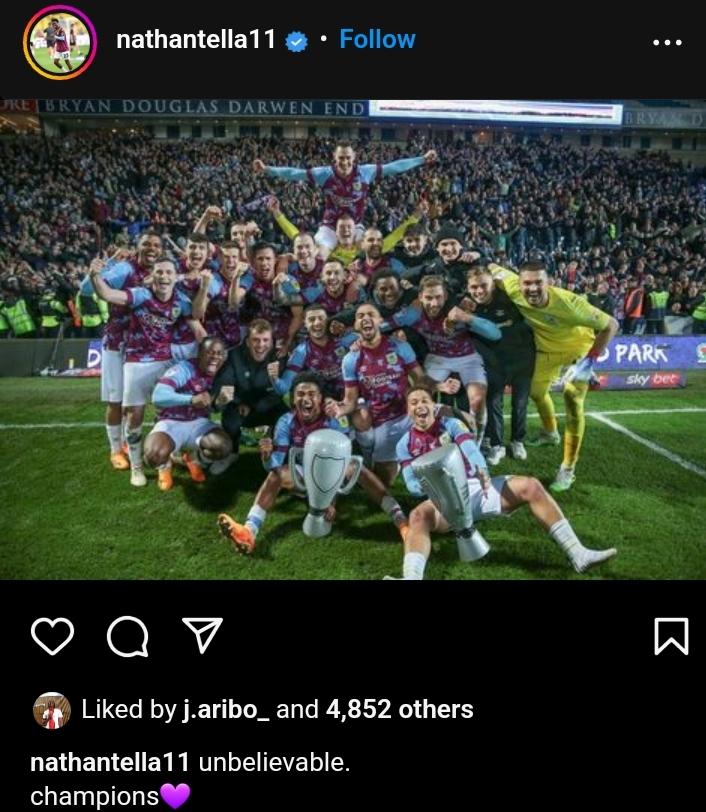Open nathantella11's profile picture story
The height and width of the screenshot is (812, 706).
(59, 42)
